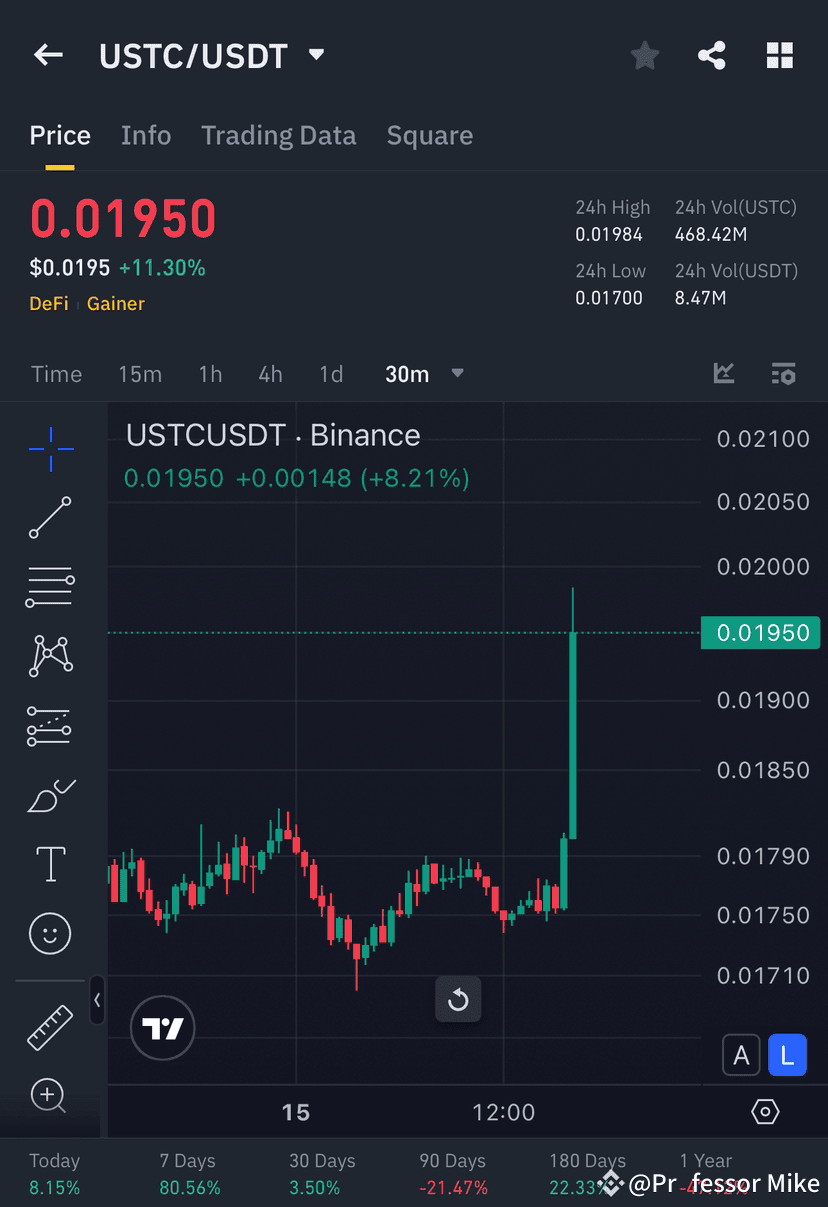Screen dimensions: 828x1207
Task: Share the USTC/USDT pair
Action: [712, 55]
